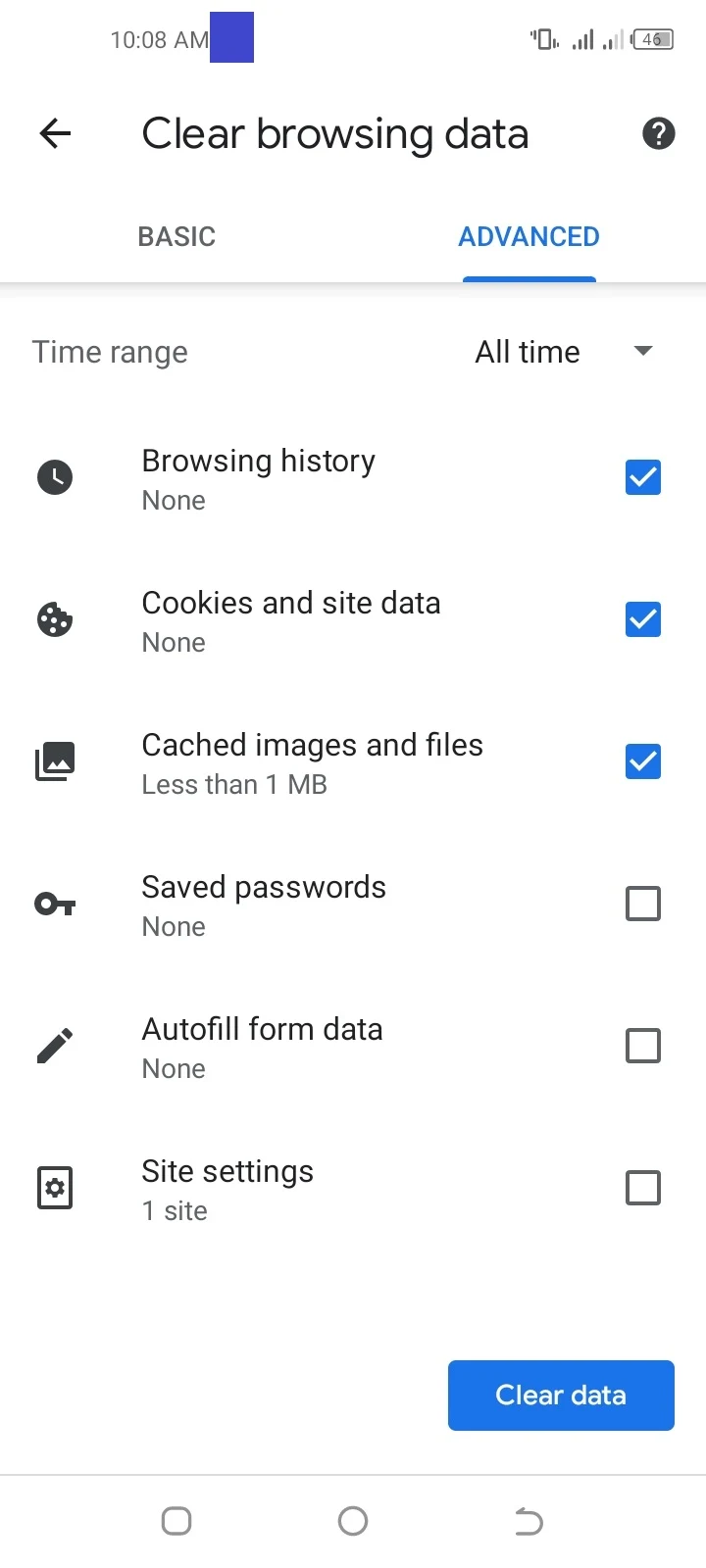Uncheck Cached images and files
Image resolution: width=706 pixels, height=1568 pixels.
[x=643, y=761]
